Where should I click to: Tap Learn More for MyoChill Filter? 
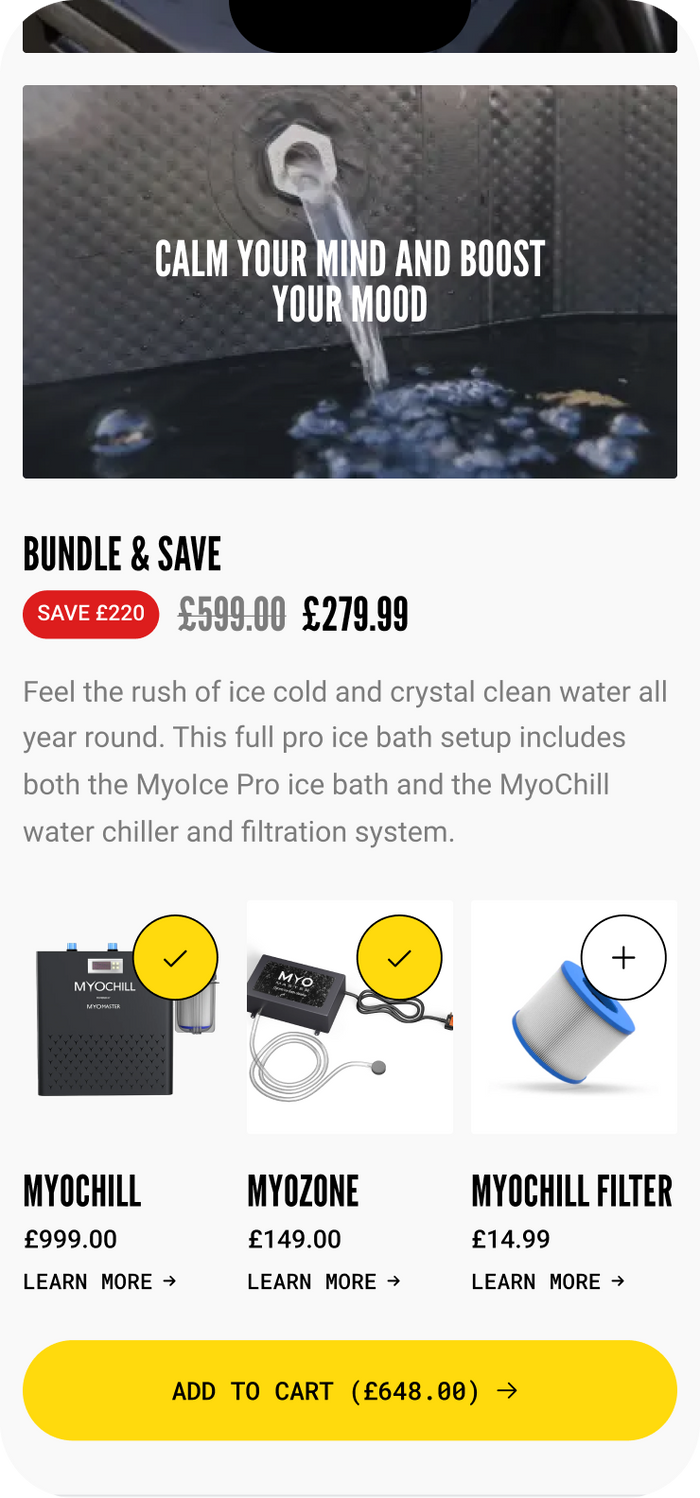pos(548,1282)
